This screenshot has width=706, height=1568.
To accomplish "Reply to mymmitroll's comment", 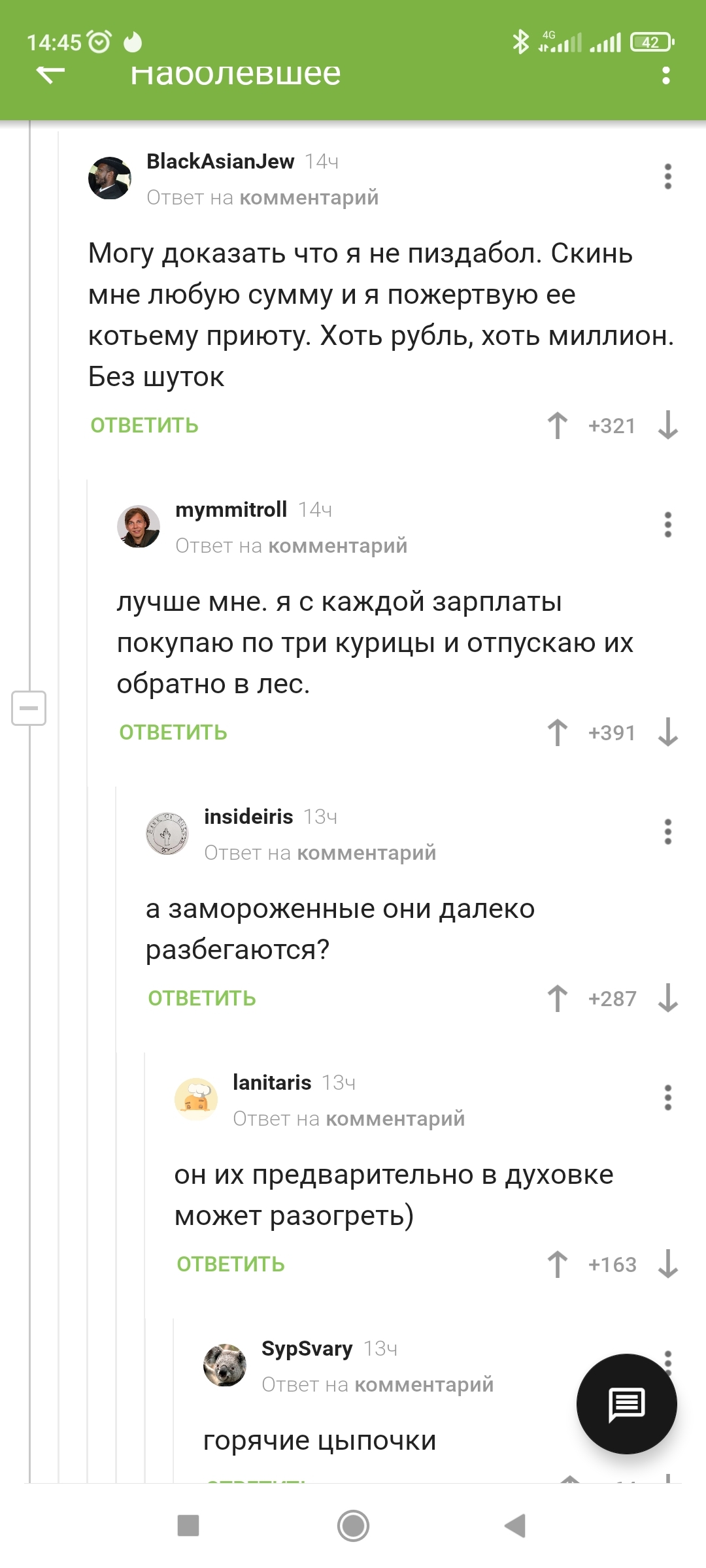I will (x=173, y=732).
